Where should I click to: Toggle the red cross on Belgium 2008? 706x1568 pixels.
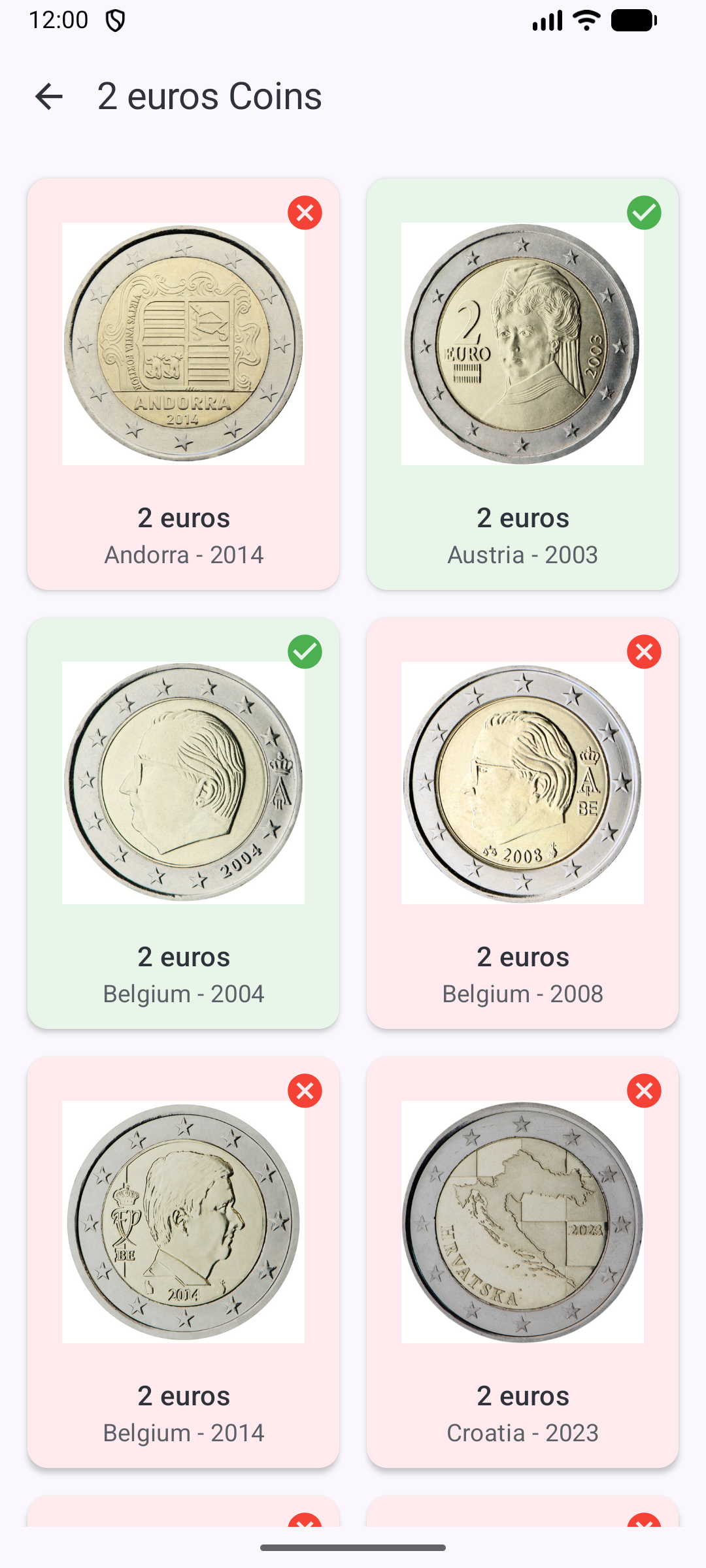tap(644, 652)
